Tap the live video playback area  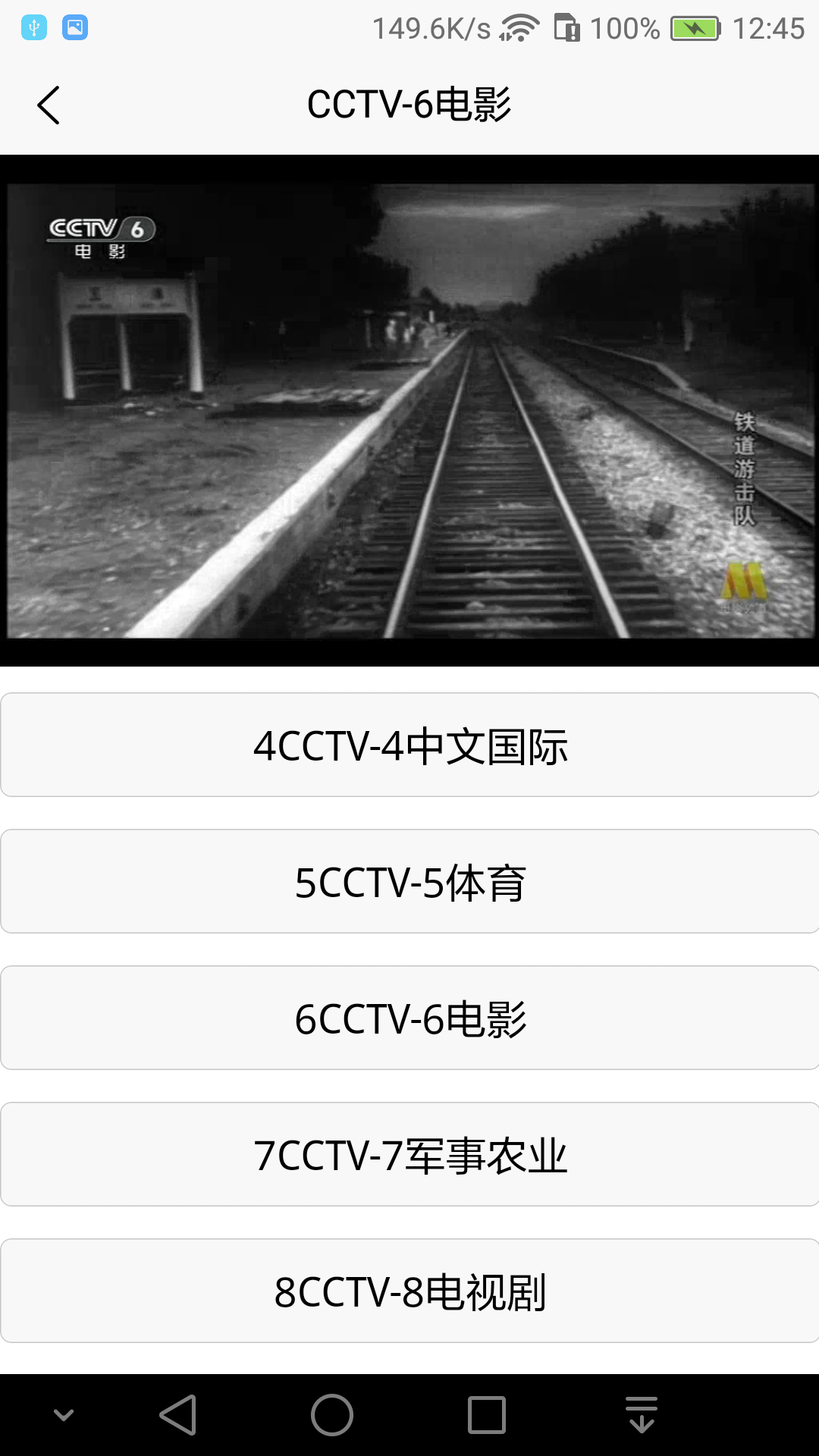point(409,408)
